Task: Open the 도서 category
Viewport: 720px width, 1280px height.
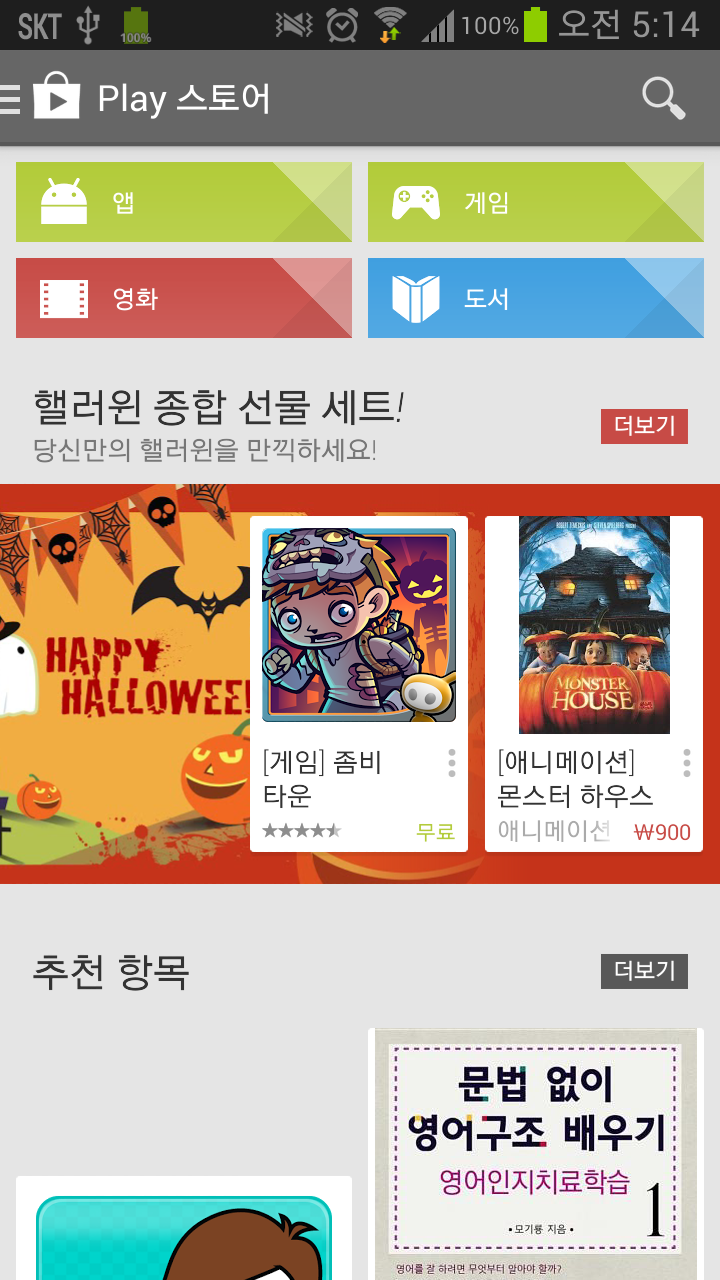Action: pyautogui.click(x=535, y=298)
